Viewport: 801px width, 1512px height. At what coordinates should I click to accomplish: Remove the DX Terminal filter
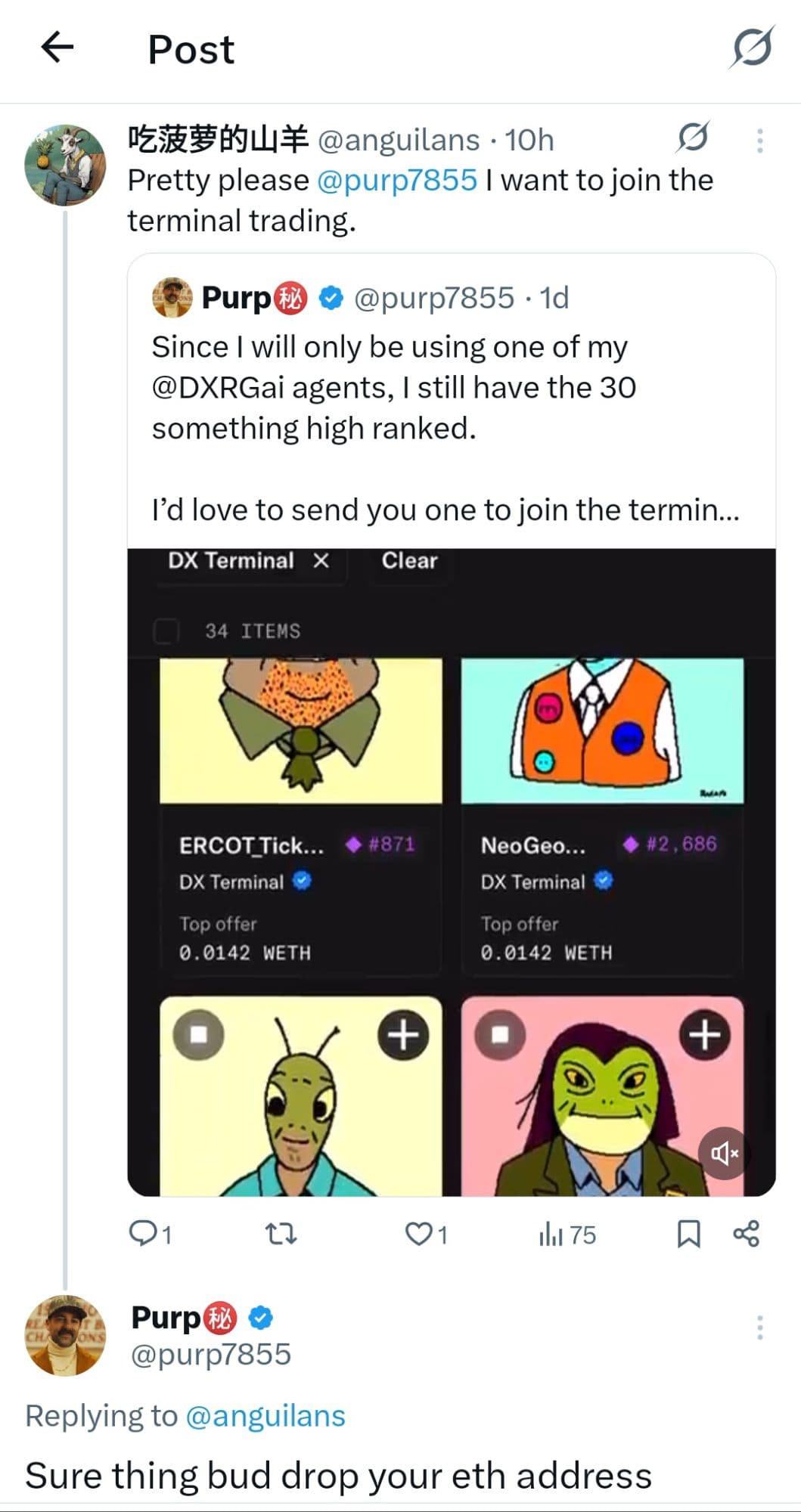click(x=321, y=561)
